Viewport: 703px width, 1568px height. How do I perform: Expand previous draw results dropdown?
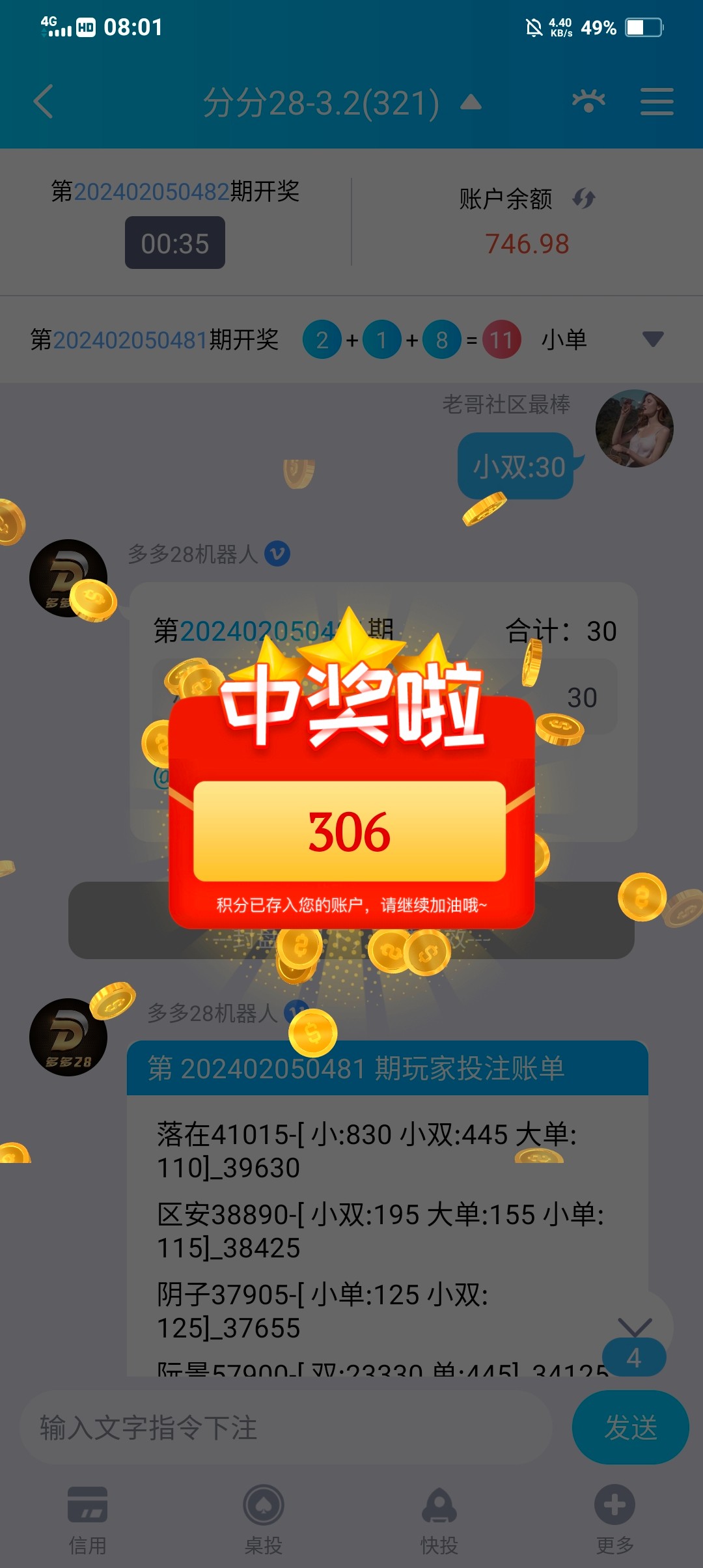tap(653, 339)
